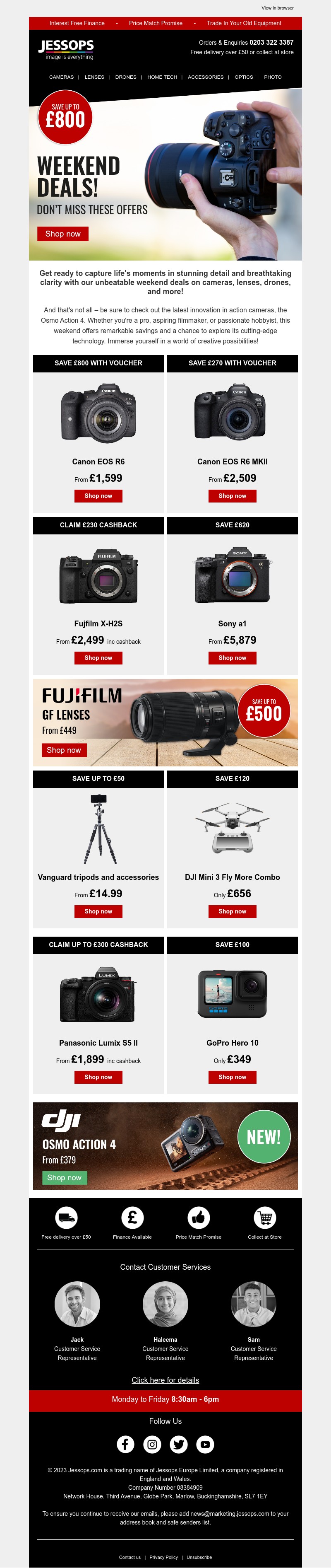331x1568 pixels.
Task: Shop now for Vanguard tripods
Action: coord(98,911)
